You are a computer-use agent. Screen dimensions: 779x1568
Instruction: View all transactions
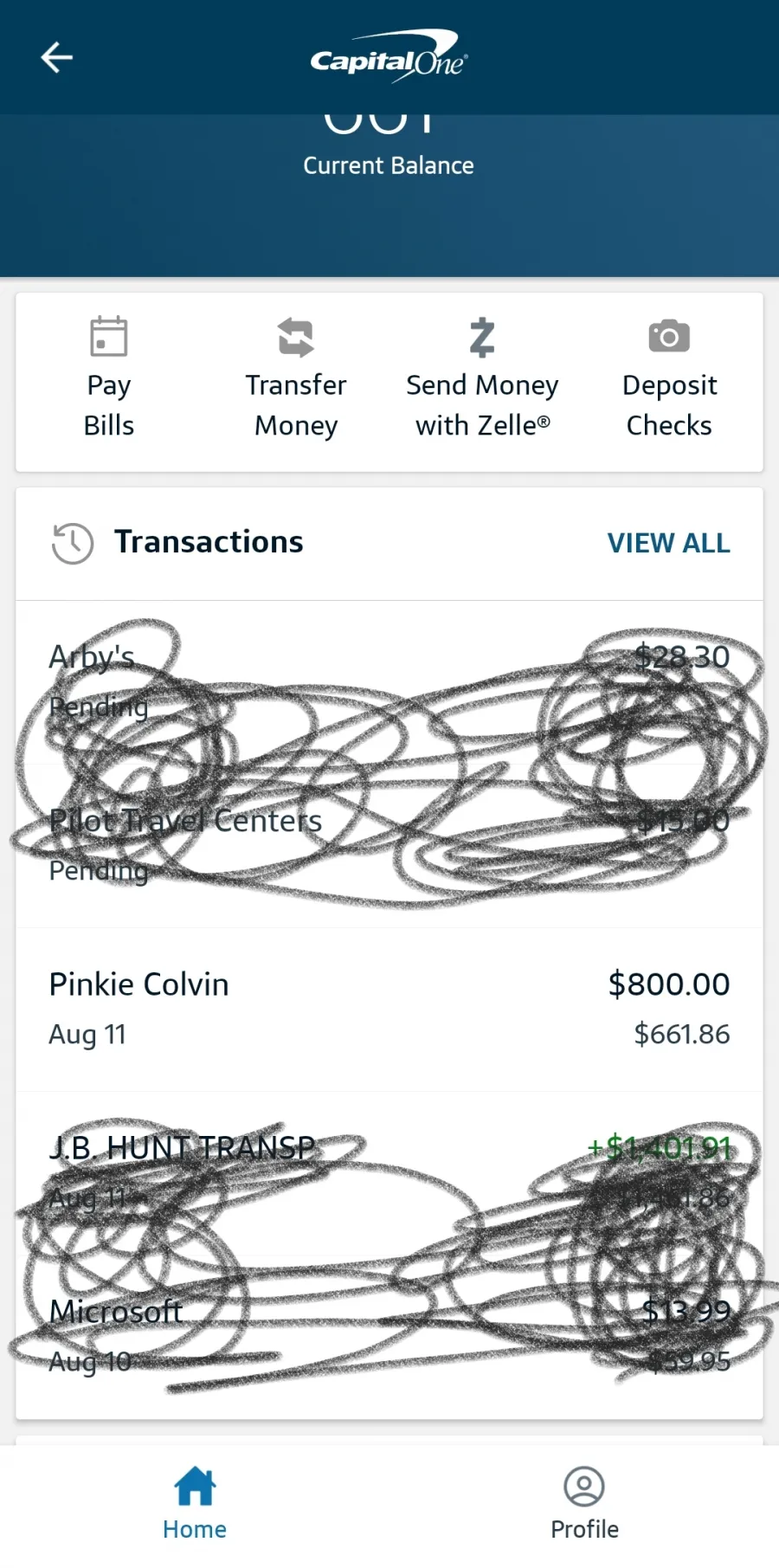668,543
